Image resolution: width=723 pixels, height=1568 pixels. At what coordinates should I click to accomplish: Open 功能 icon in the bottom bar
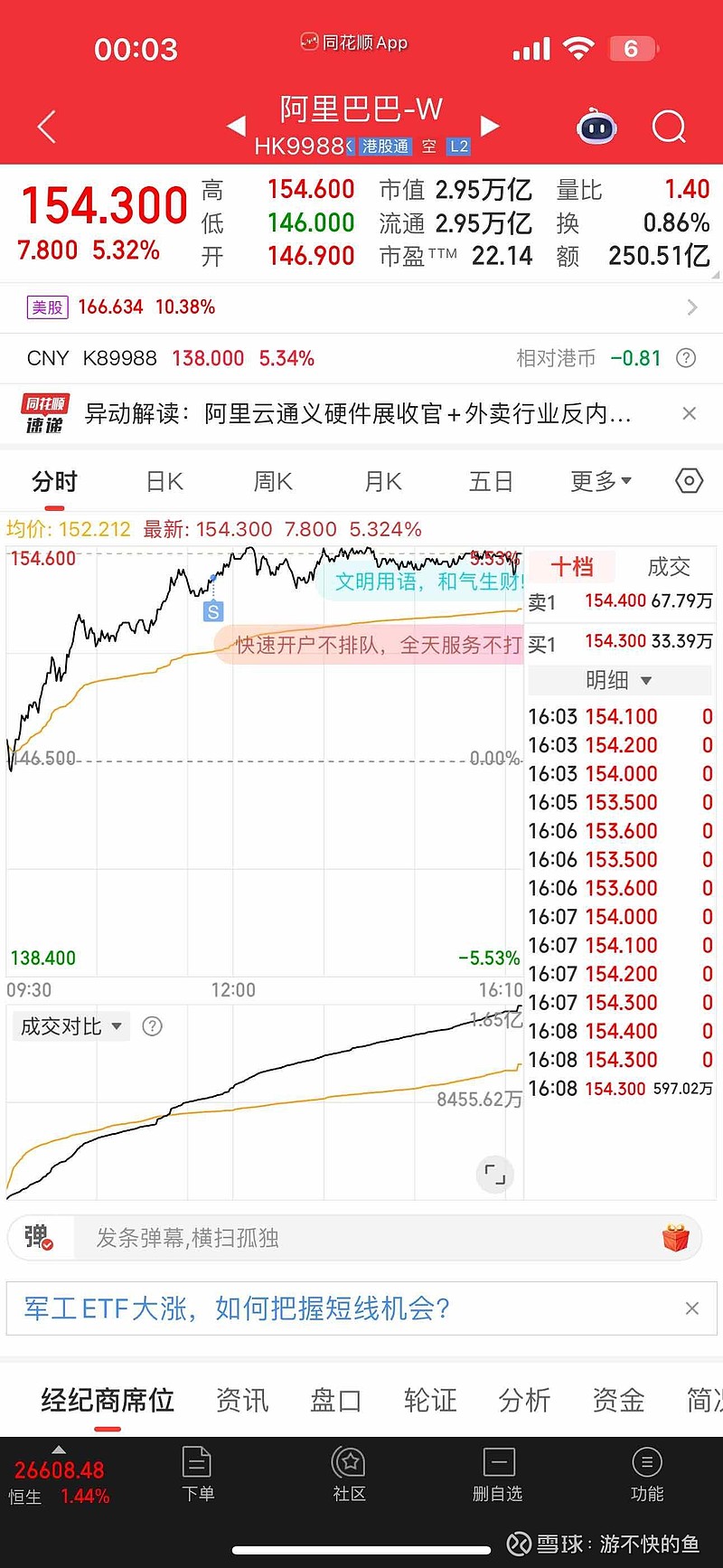pyautogui.click(x=647, y=1474)
